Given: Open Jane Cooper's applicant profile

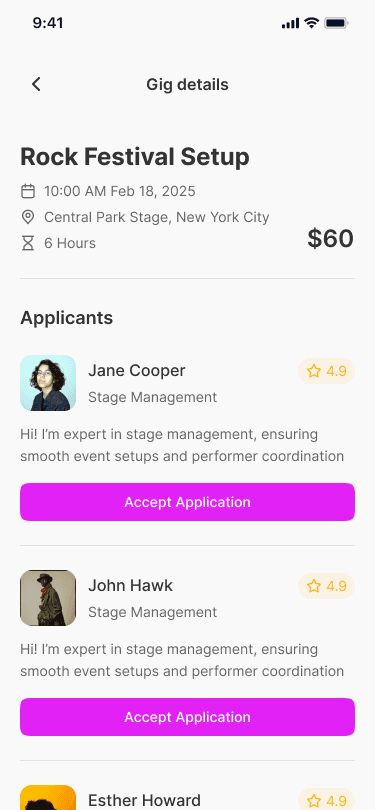Looking at the screenshot, I should pos(48,383).
